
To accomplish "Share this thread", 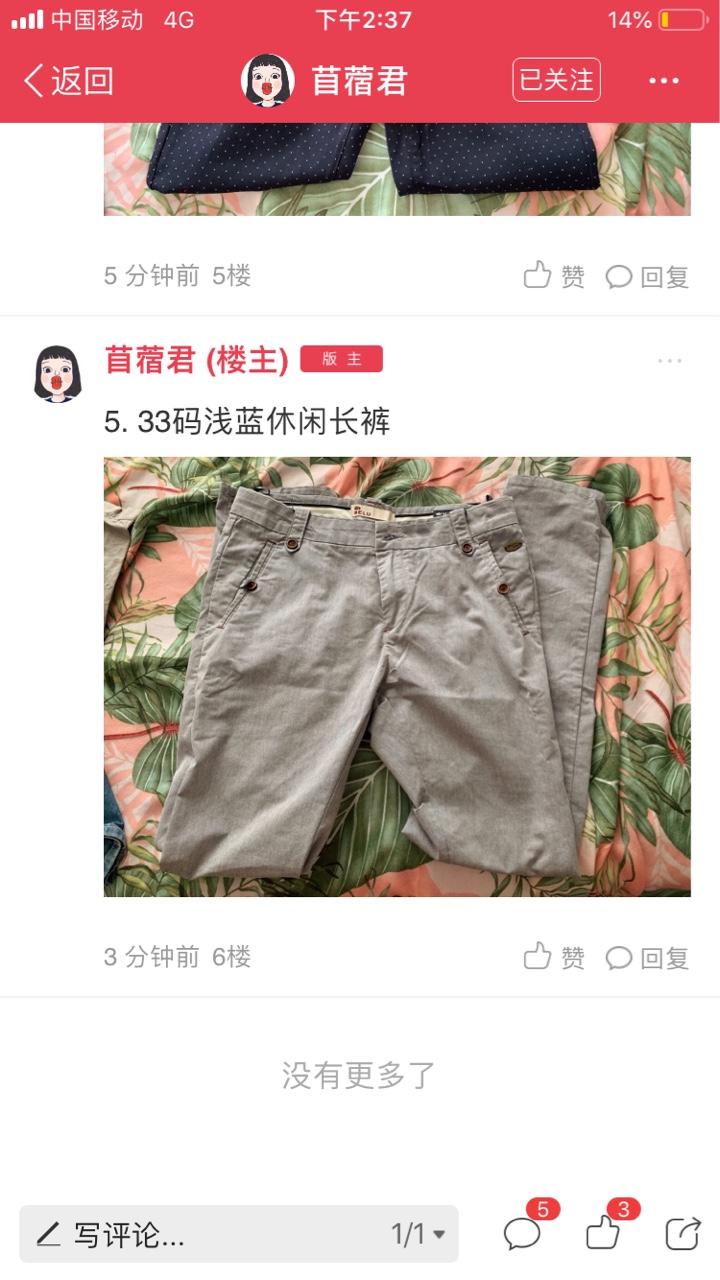I will (683, 1233).
